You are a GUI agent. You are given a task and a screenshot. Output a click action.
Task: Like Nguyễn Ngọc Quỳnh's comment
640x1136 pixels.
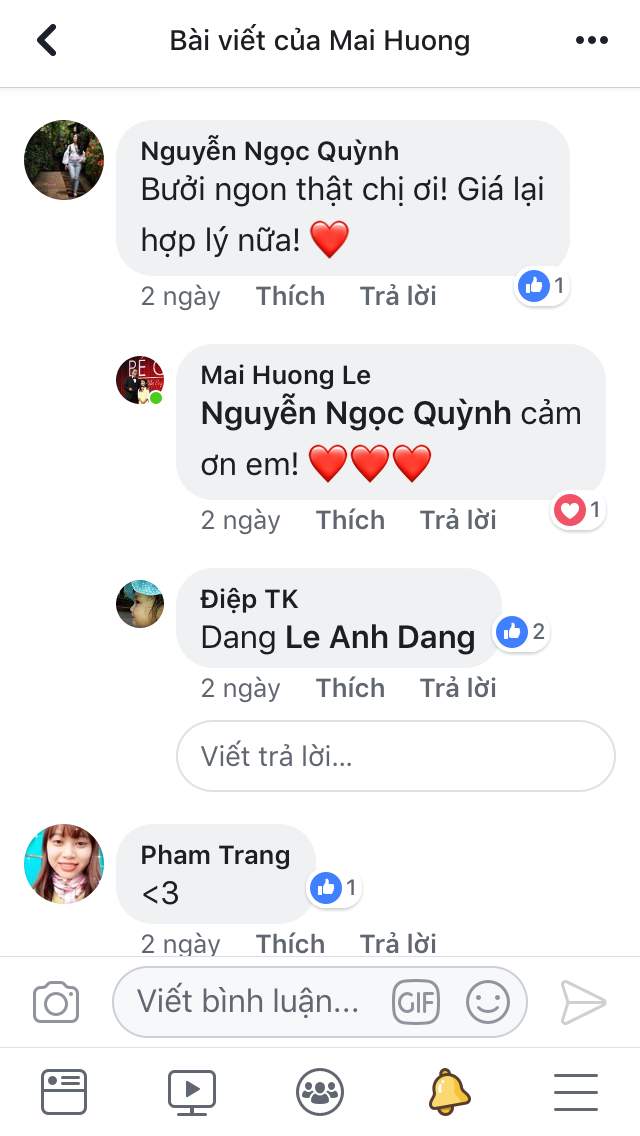(x=290, y=296)
